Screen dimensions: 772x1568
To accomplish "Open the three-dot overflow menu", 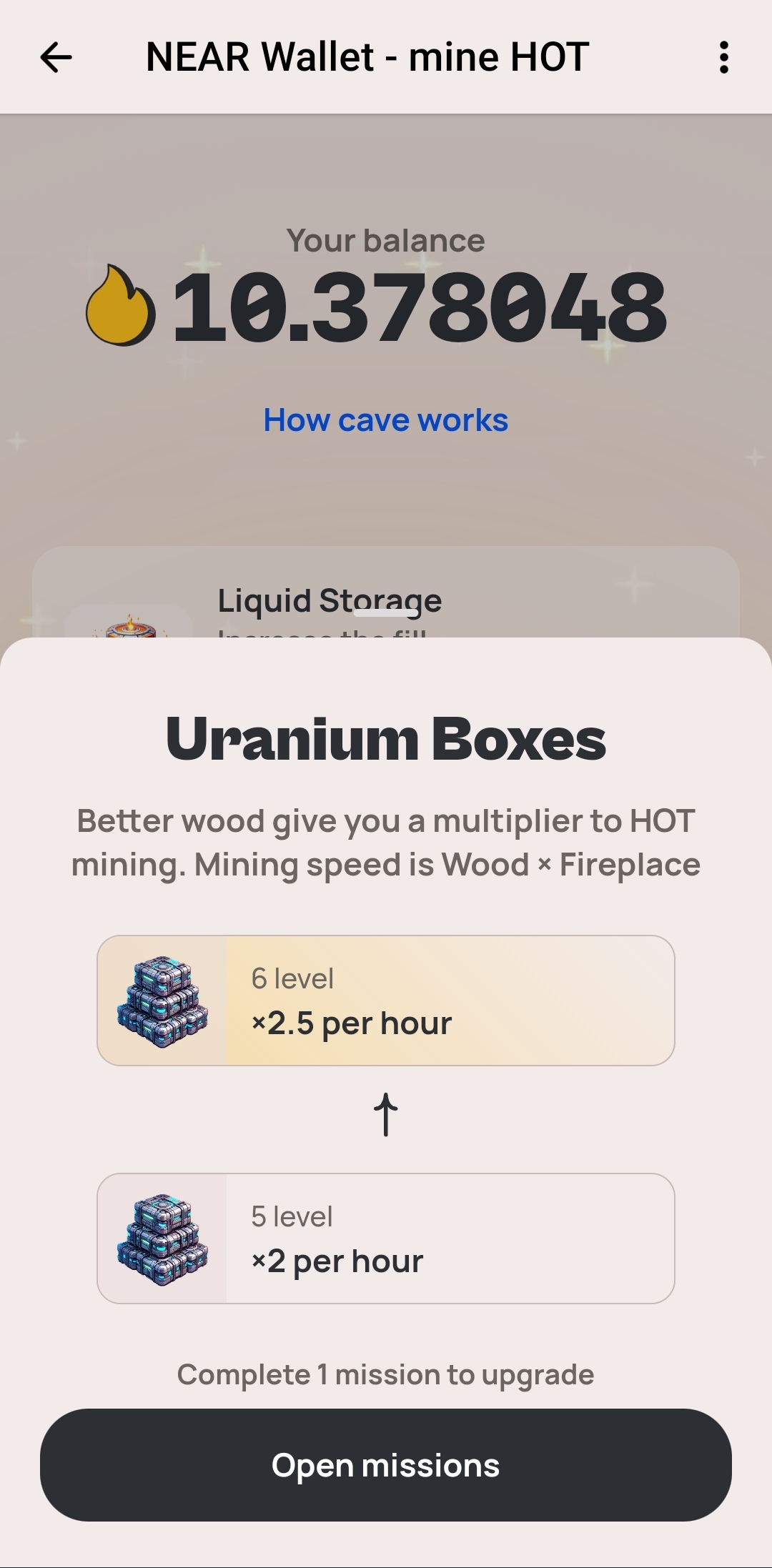I will point(723,57).
